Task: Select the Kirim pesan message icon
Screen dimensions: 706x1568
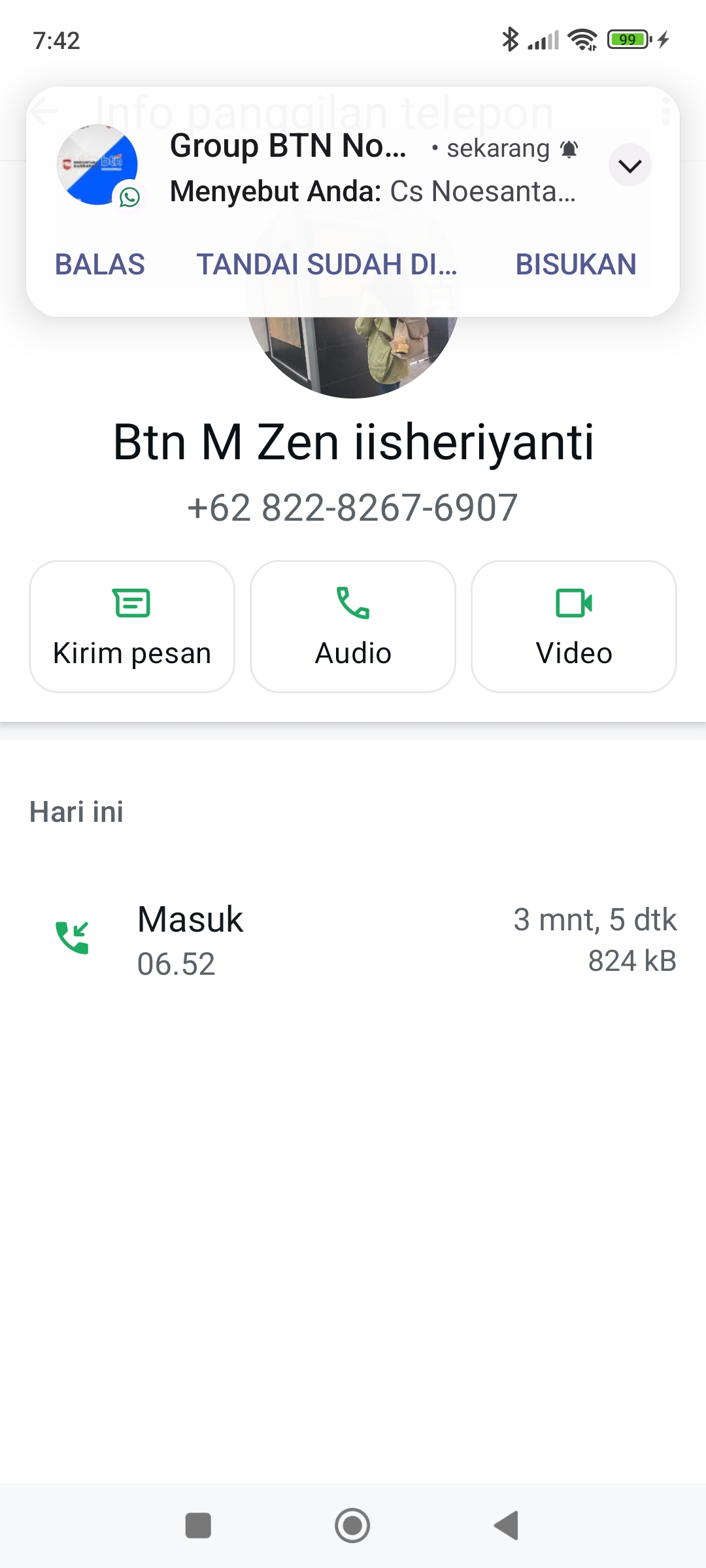Action: 131,604
